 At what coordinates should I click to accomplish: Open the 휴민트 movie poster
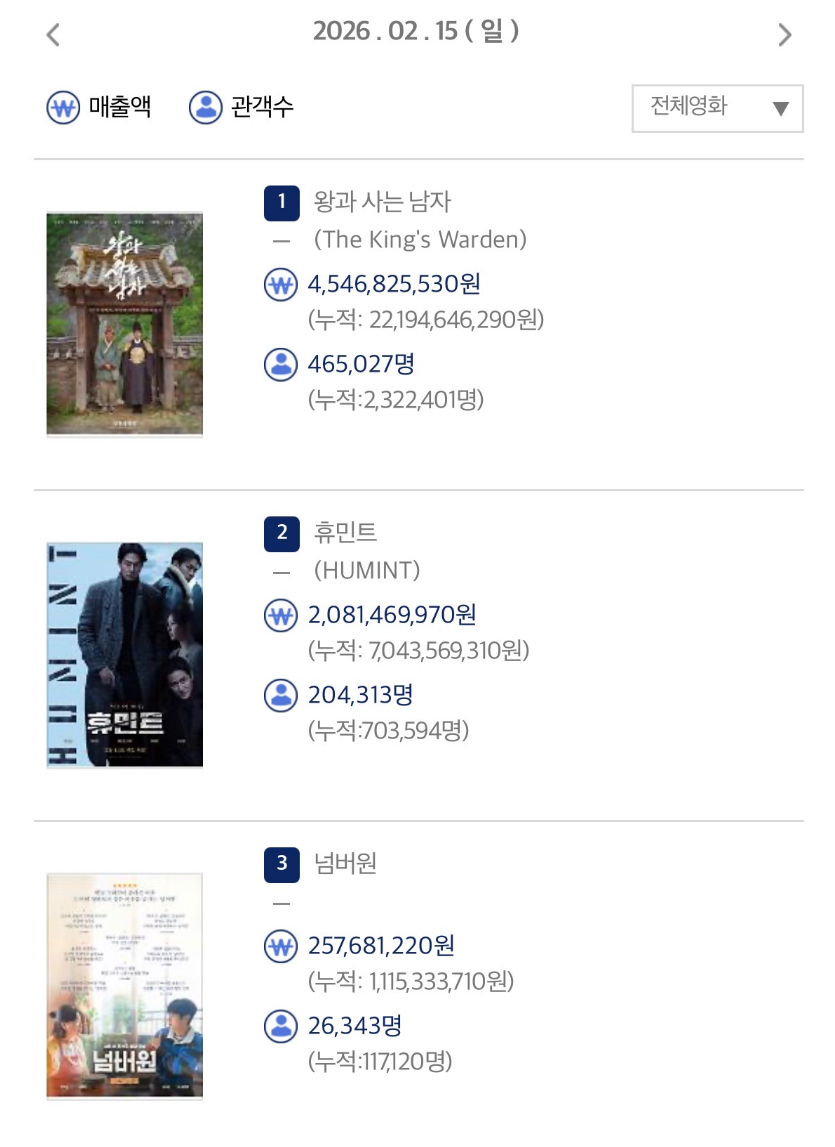tap(124, 655)
